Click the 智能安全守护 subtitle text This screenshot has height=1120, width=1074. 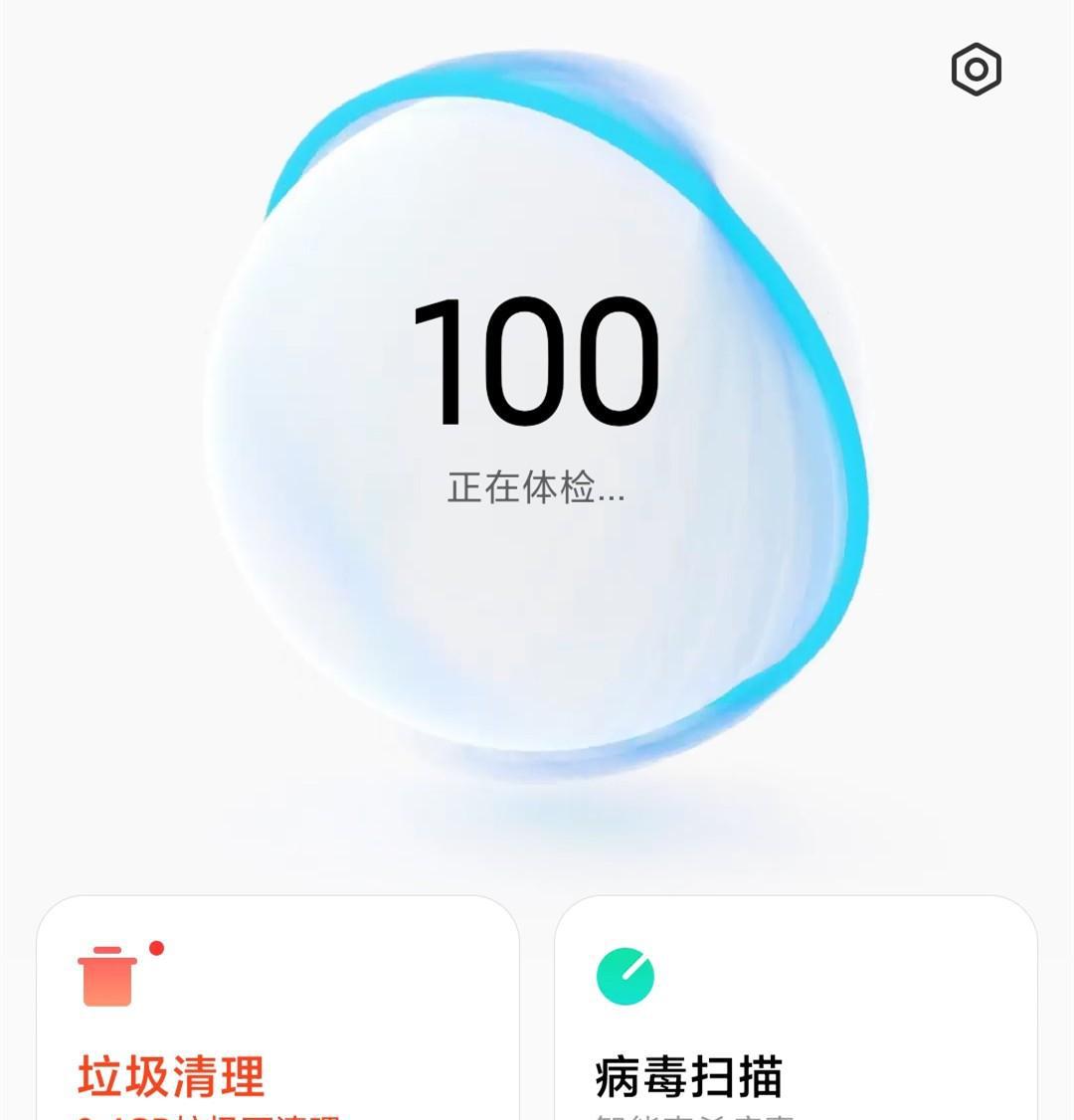tap(696, 1114)
